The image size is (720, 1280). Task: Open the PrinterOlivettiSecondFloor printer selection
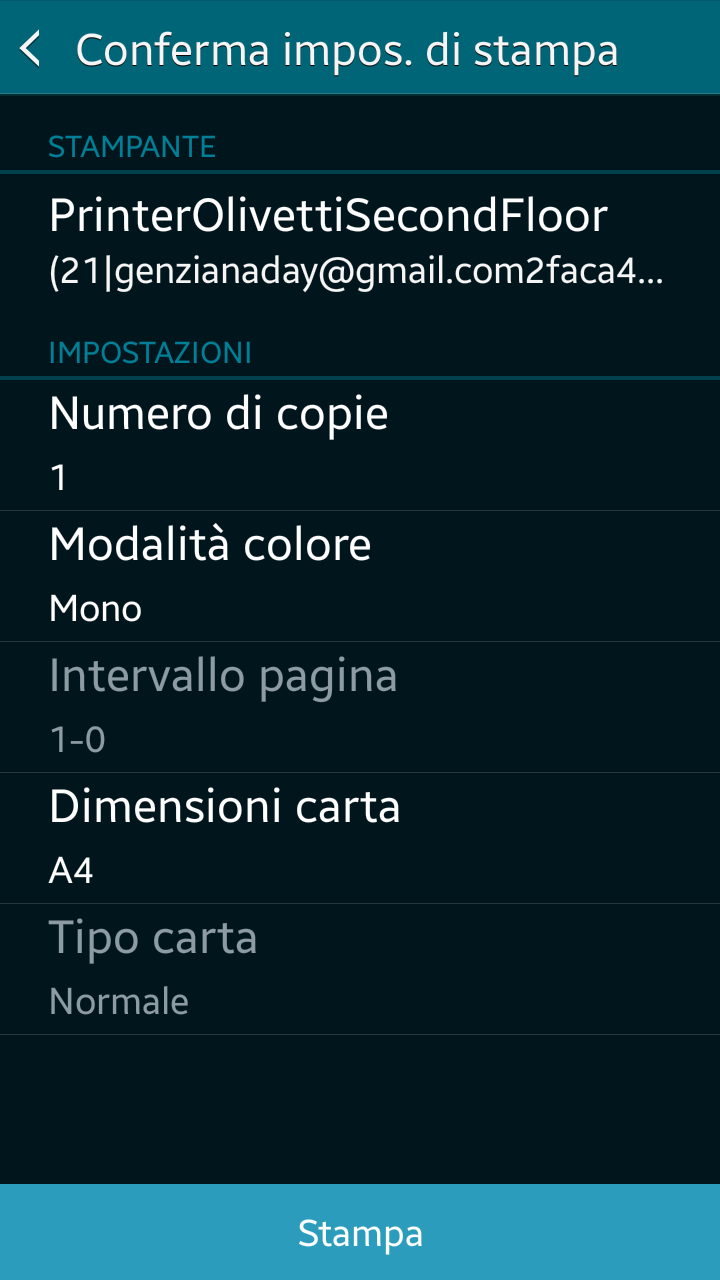pyautogui.click(x=360, y=242)
